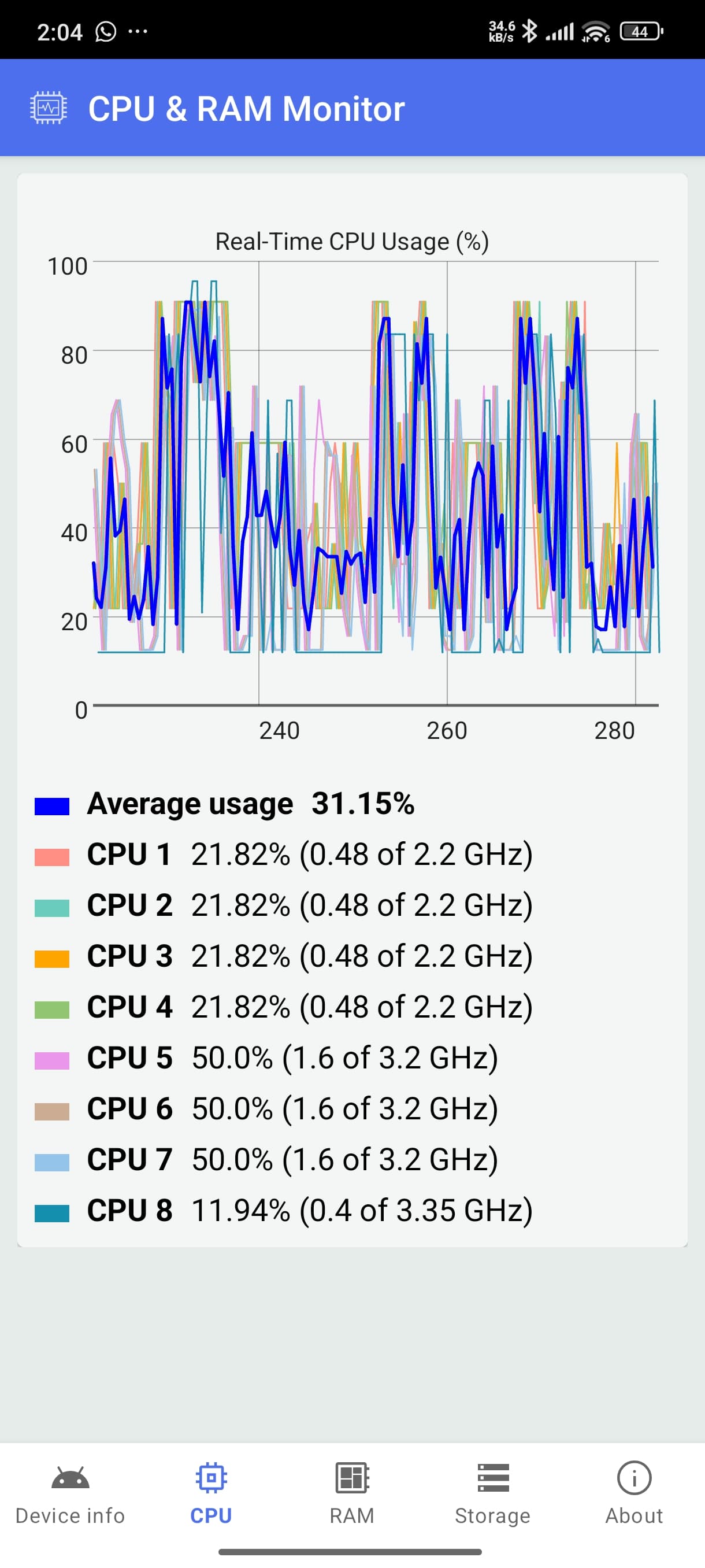The width and height of the screenshot is (705, 1568).
Task: Switch to the Device info tab
Action: pyautogui.click(x=70, y=1493)
